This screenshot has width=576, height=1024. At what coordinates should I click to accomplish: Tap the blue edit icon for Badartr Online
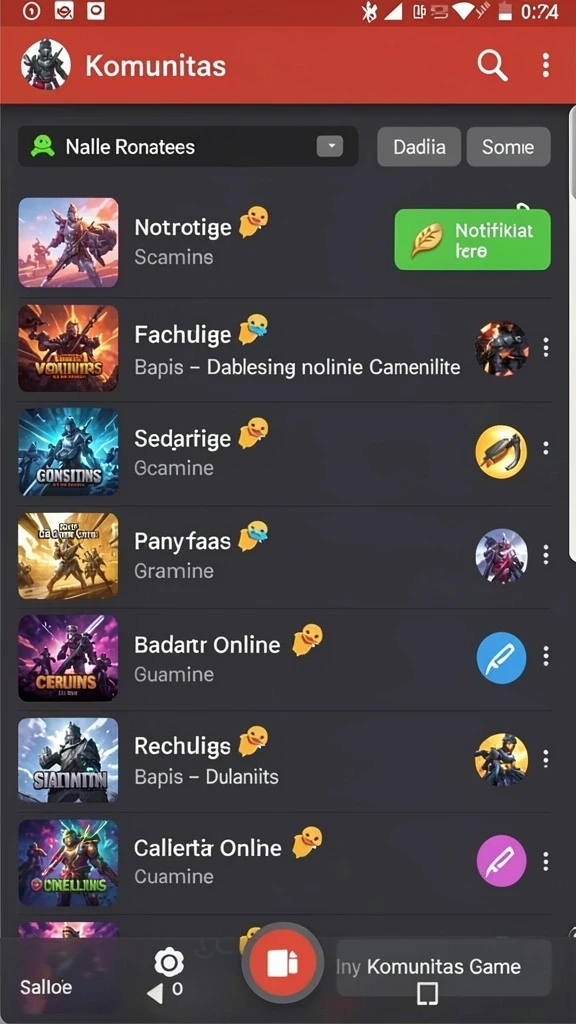click(x=501, y=657)
